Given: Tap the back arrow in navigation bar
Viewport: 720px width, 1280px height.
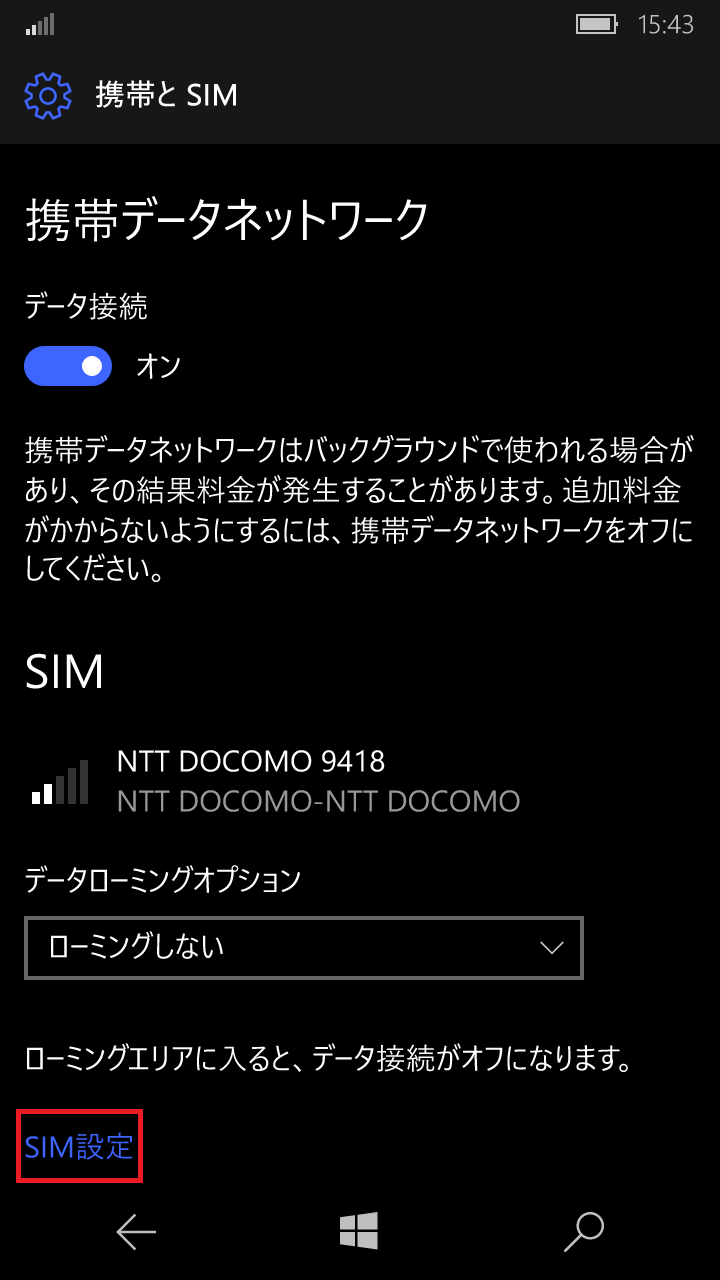Looking at the screenshot, I should click(135, 1232).
